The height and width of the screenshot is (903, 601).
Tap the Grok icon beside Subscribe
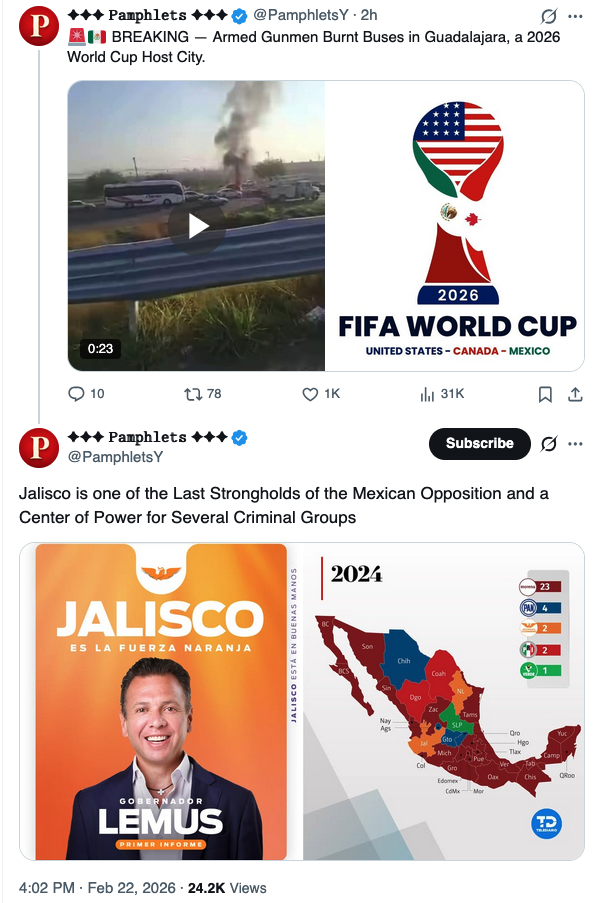pyautogui.click(x=548, y=443)
